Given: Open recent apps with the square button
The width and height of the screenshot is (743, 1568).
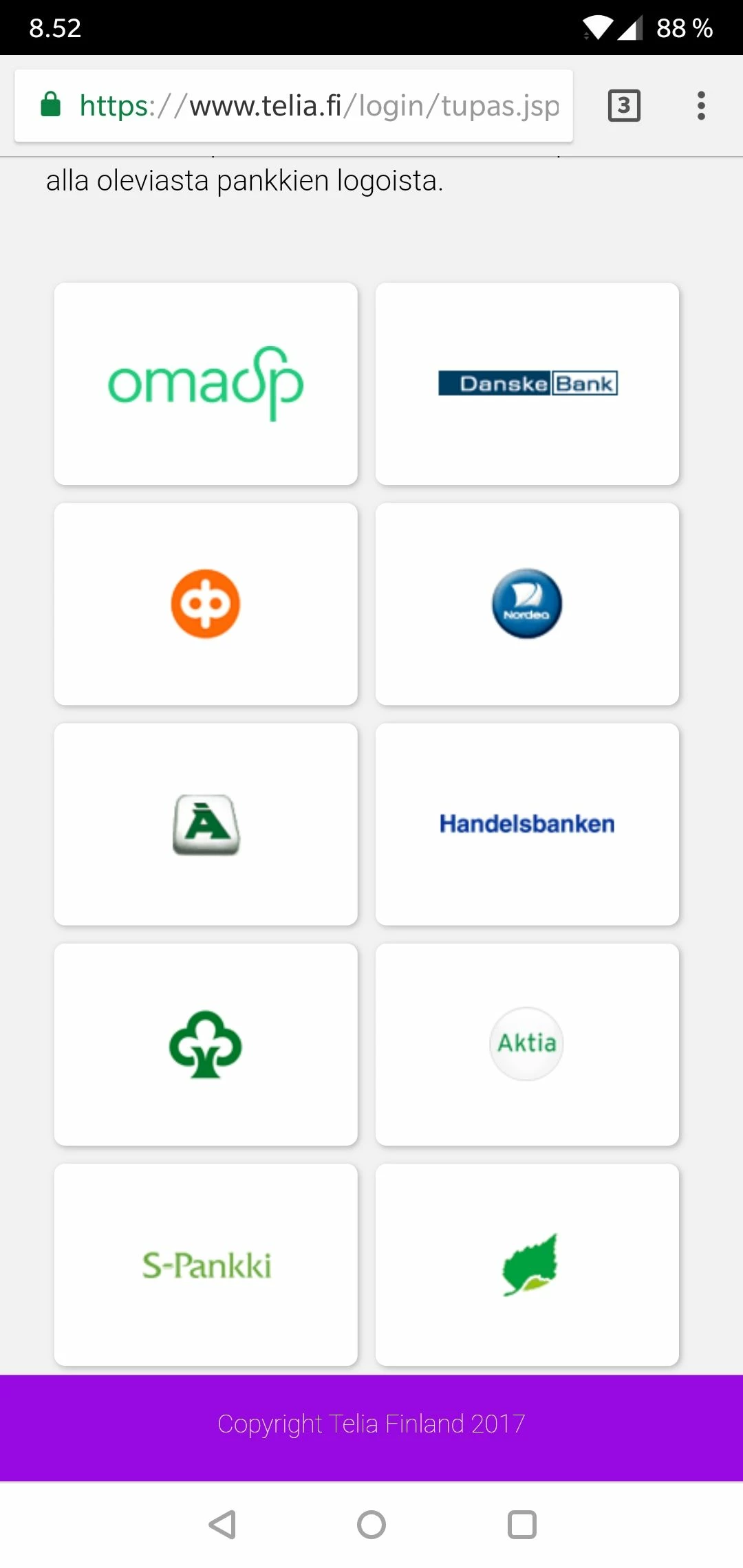Looking at the screenshot, I should point(521,1524).
